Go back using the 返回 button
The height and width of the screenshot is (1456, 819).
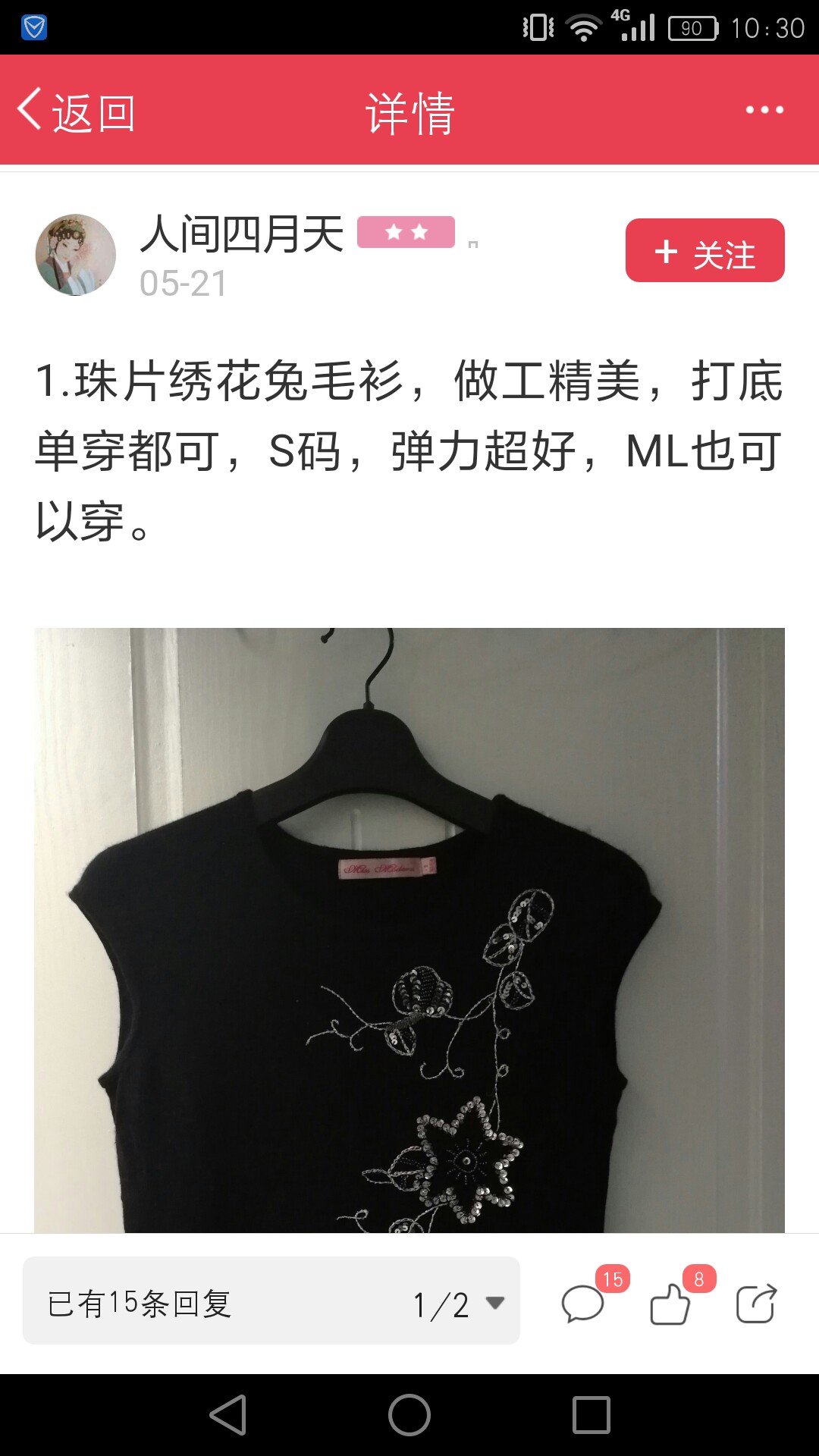point(76,111)
